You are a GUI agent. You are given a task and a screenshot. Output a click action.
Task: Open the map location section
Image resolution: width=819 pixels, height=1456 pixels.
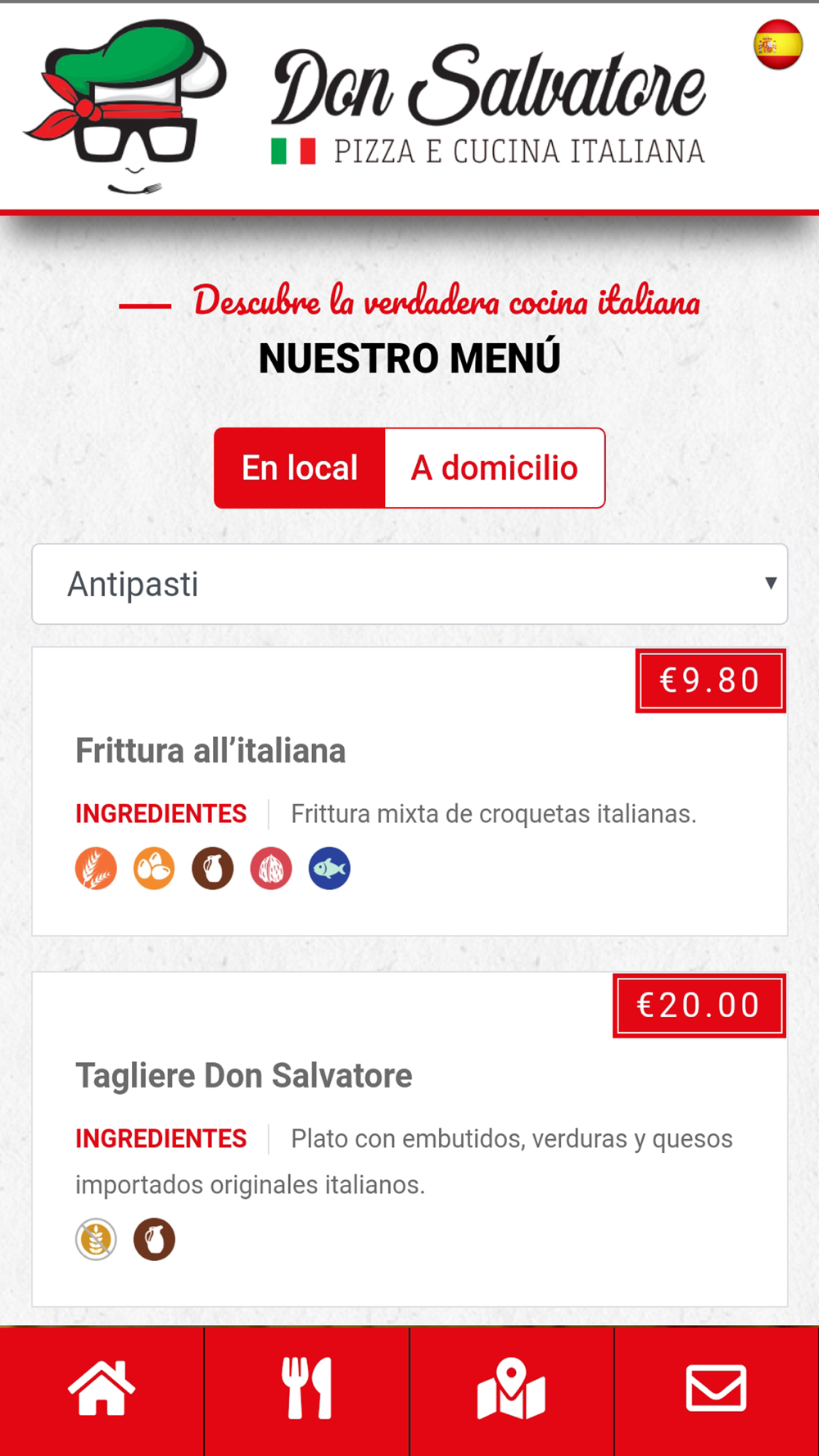(x=512, y=1390)
